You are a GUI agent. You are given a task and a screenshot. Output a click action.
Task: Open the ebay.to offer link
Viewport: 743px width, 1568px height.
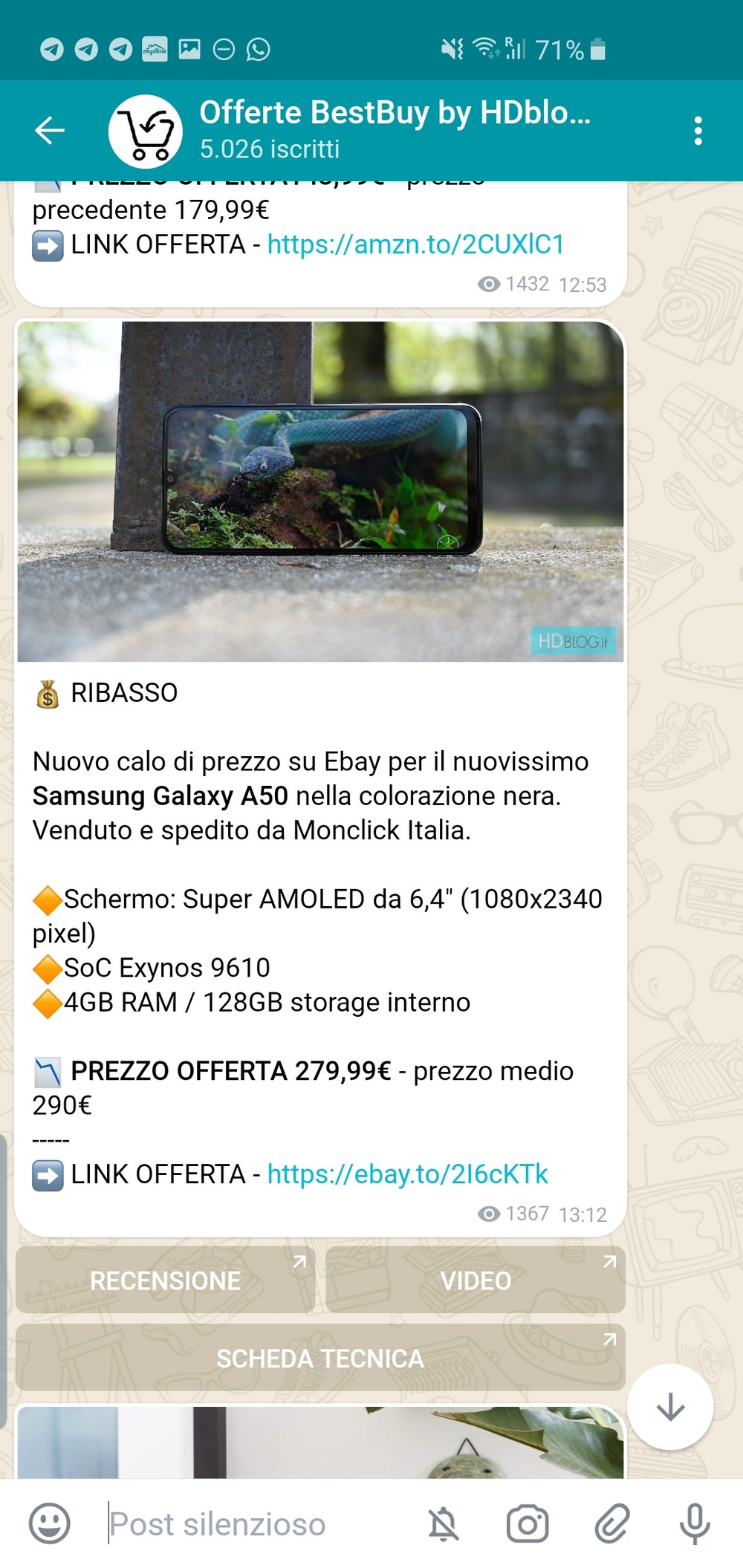click(x=407, y=1174)
